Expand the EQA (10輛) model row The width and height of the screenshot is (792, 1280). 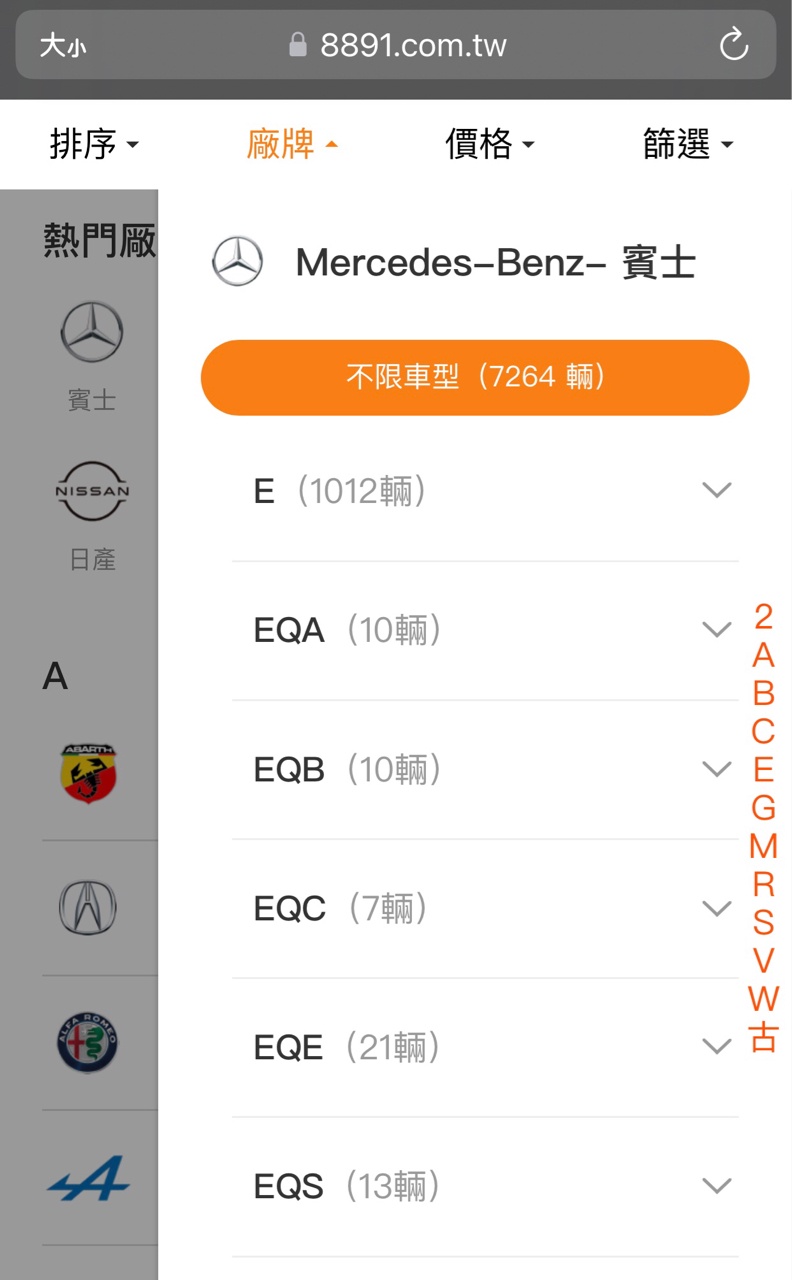coord(485,630)
